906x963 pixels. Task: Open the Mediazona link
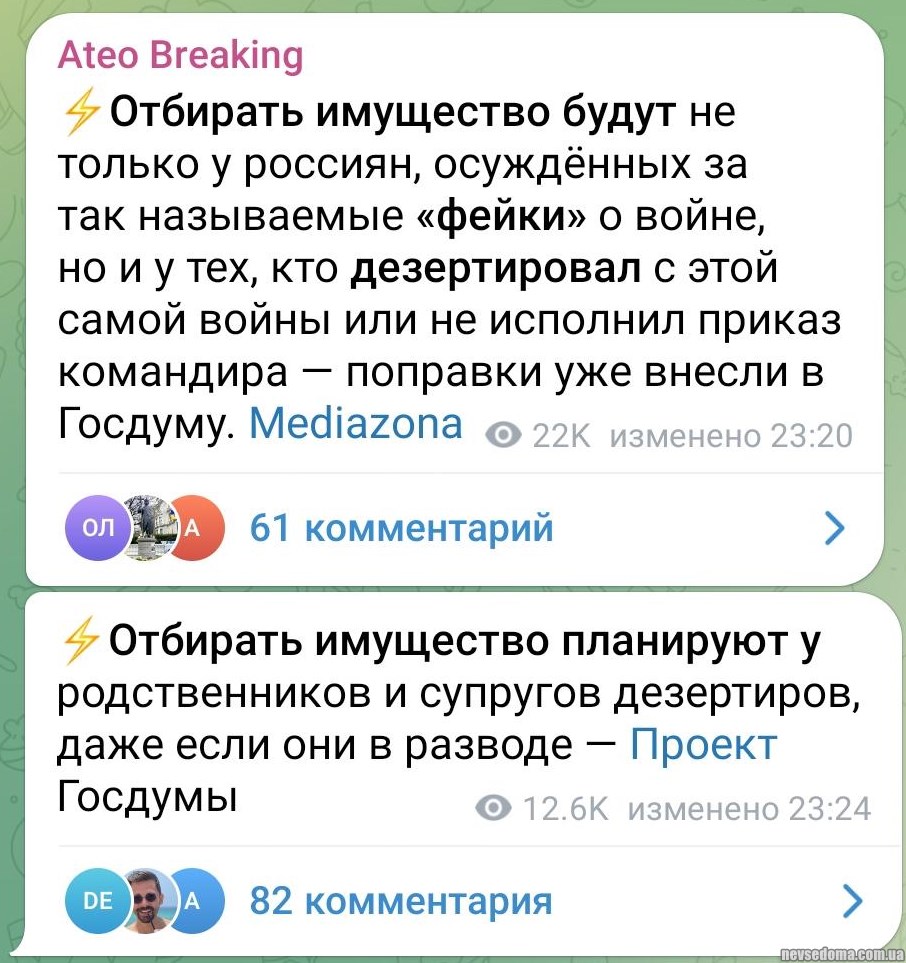355,425
